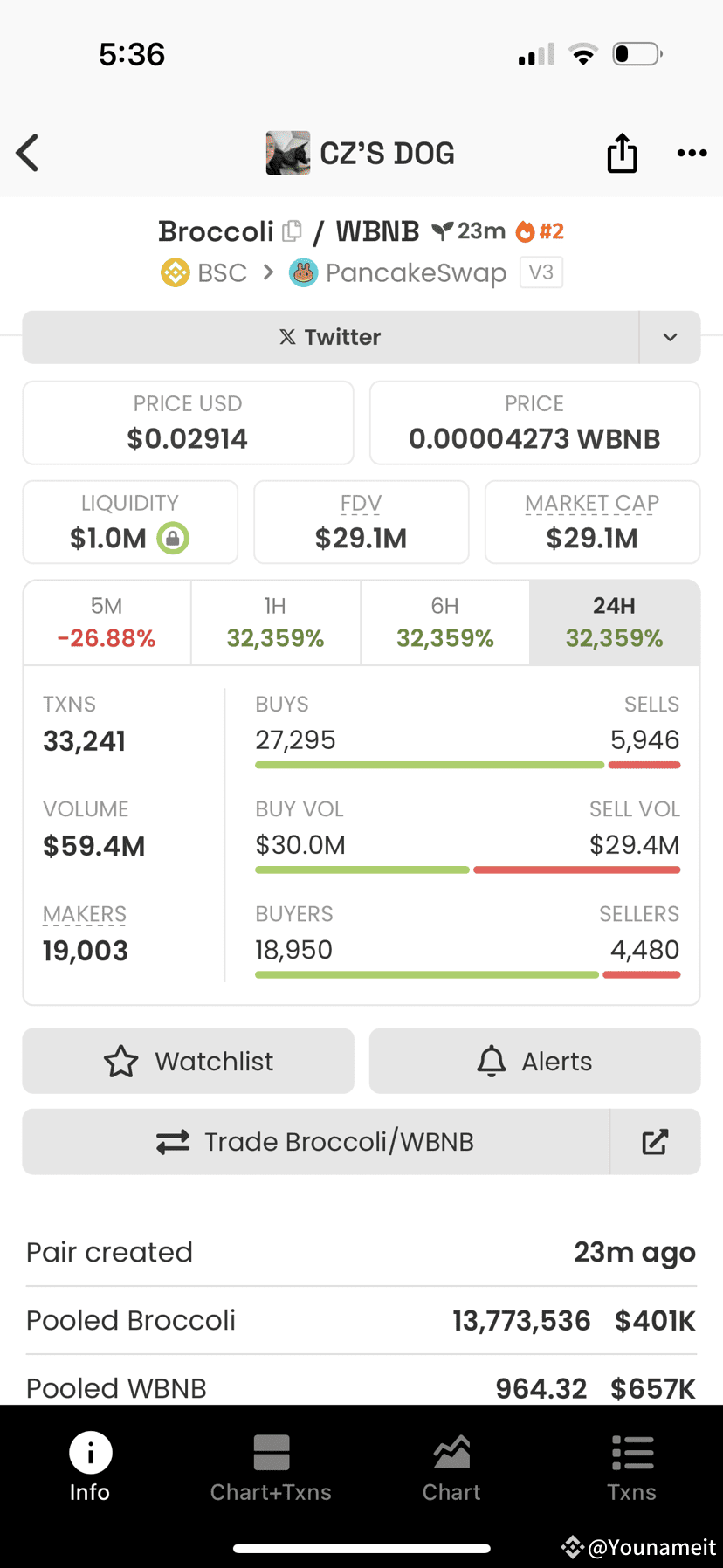Share this CZ'S DOG pair page
723x1568 pixels.
click(x=622, y=153)
